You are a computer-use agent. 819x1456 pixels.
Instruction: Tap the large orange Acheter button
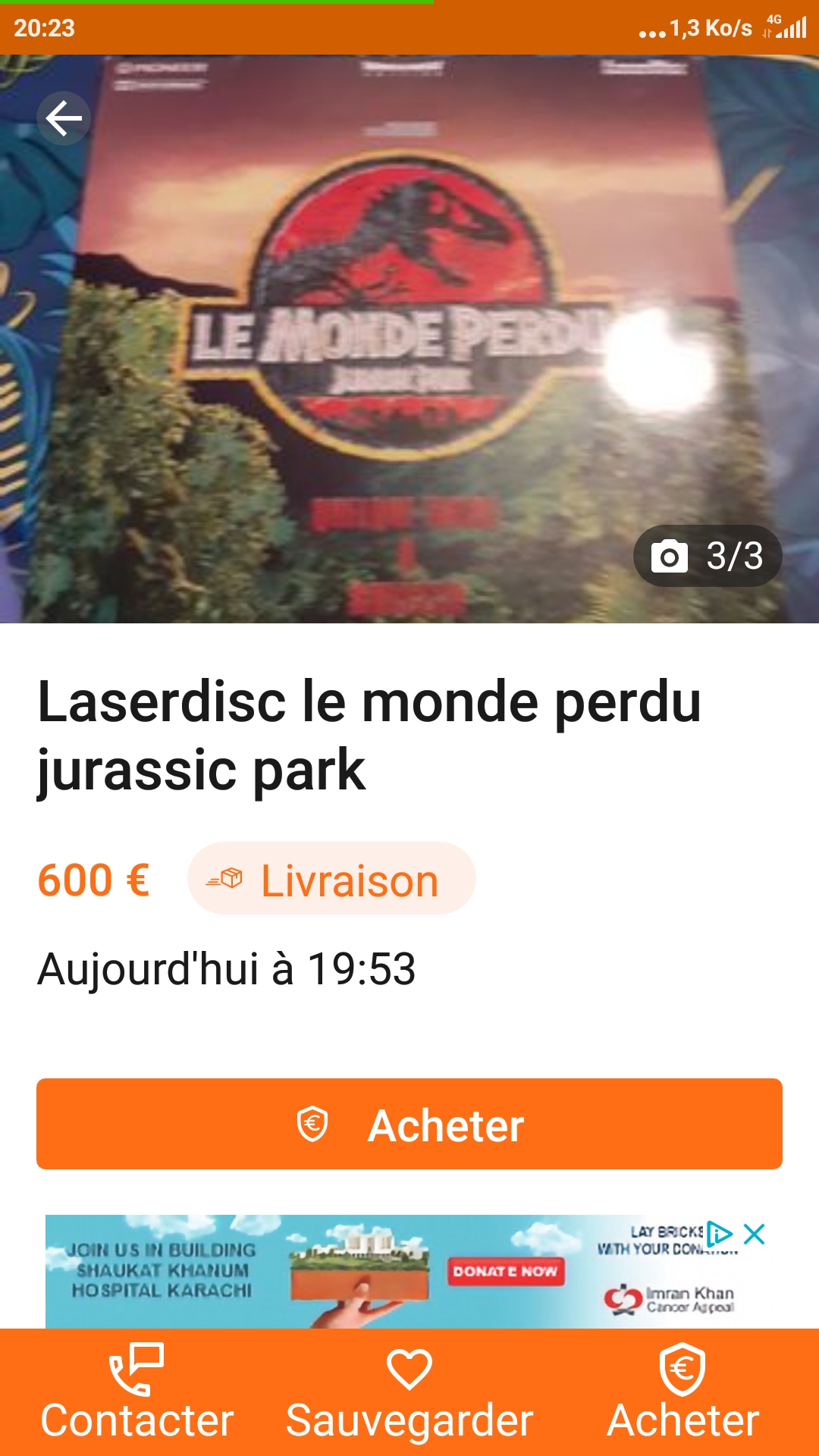(x=409, y=1124)
